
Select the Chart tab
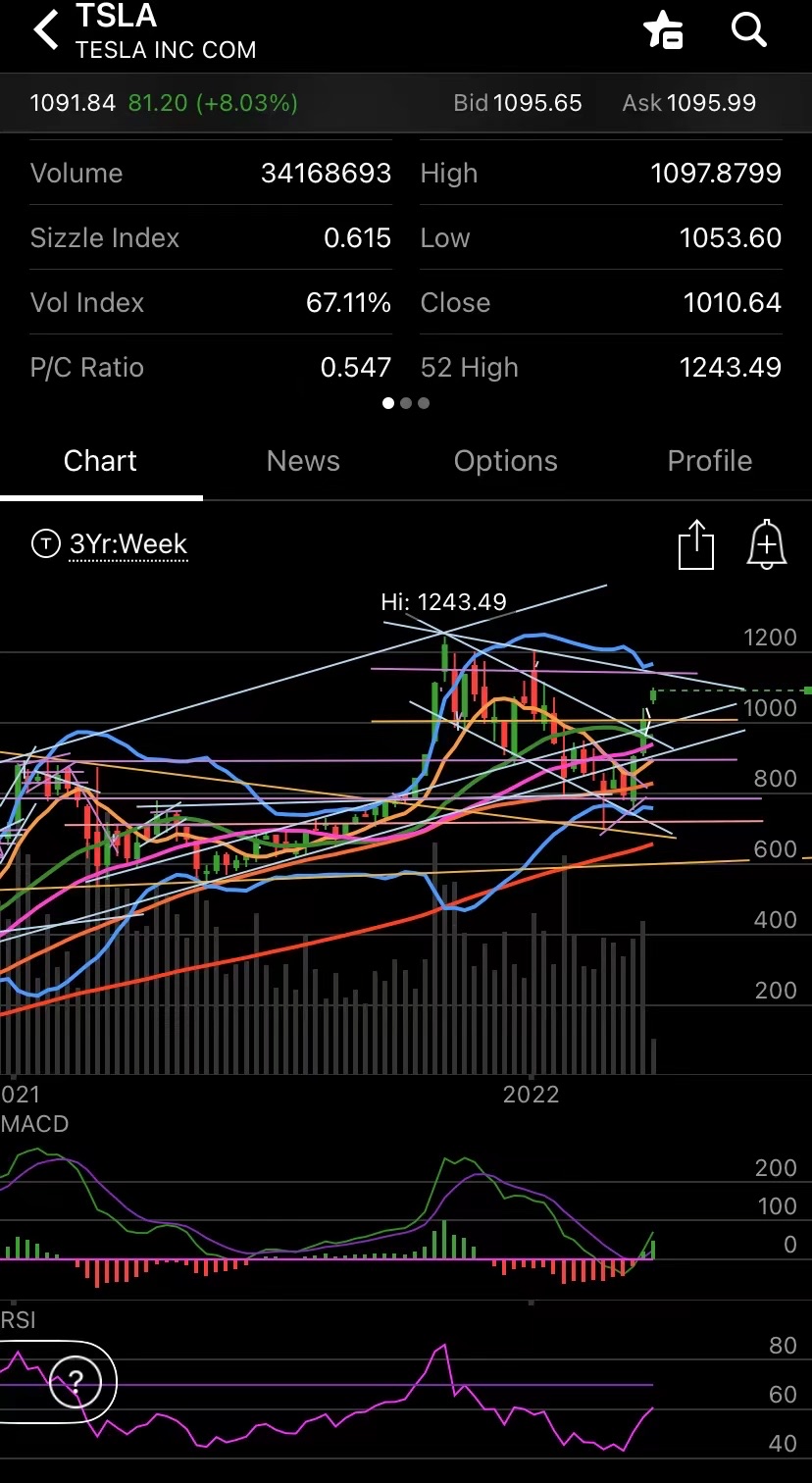(100, 461)
